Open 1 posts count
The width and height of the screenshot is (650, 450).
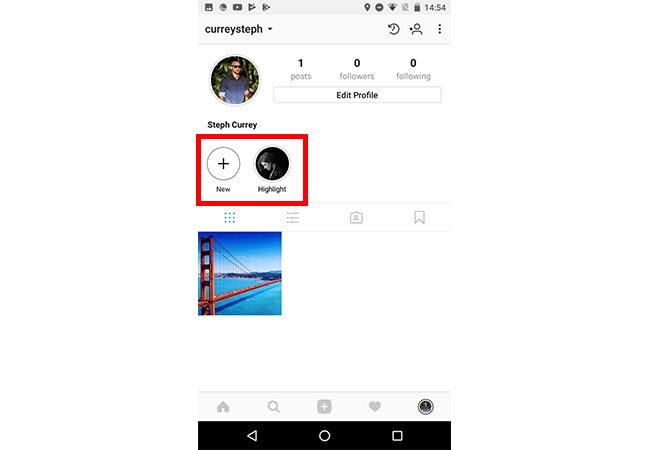coord(300,69)
